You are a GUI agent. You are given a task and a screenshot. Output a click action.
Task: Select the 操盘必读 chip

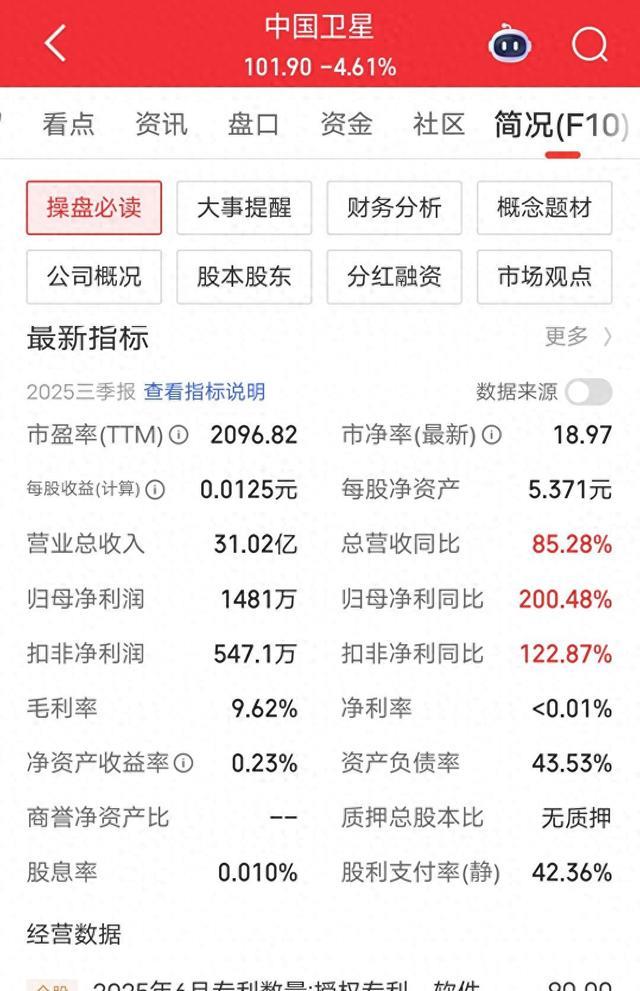coord(94,208)
